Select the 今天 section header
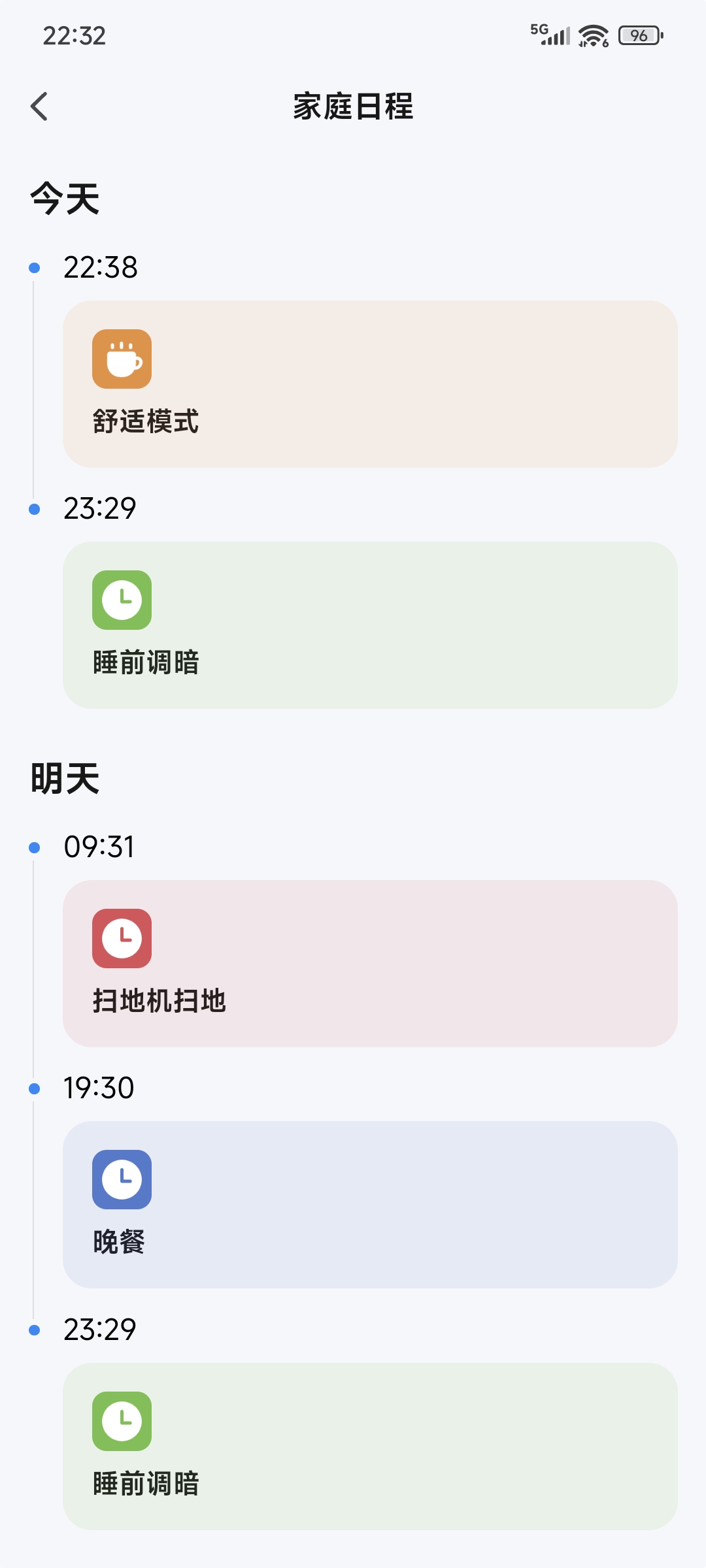 pyautogui.click(x=65, y=197)
